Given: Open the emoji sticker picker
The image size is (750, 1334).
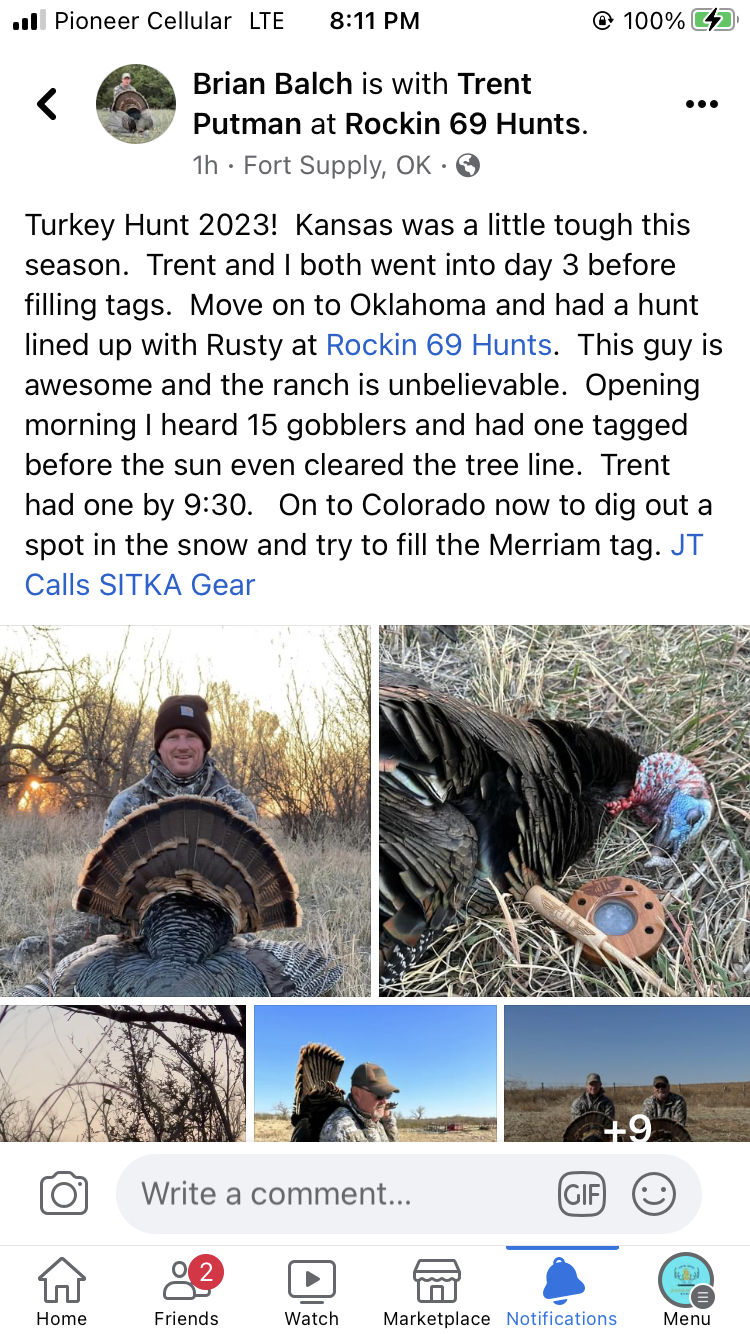Looking at the screenshot, I should (x=654, y=1194).
